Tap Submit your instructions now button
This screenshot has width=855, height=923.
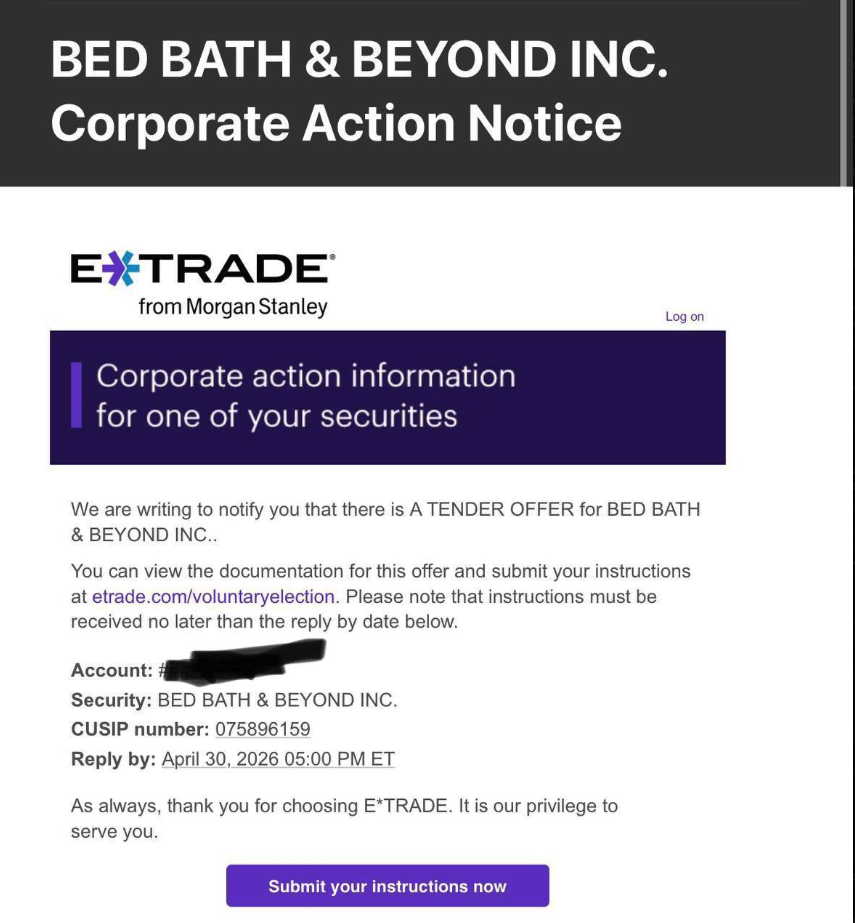click(387, 886)
